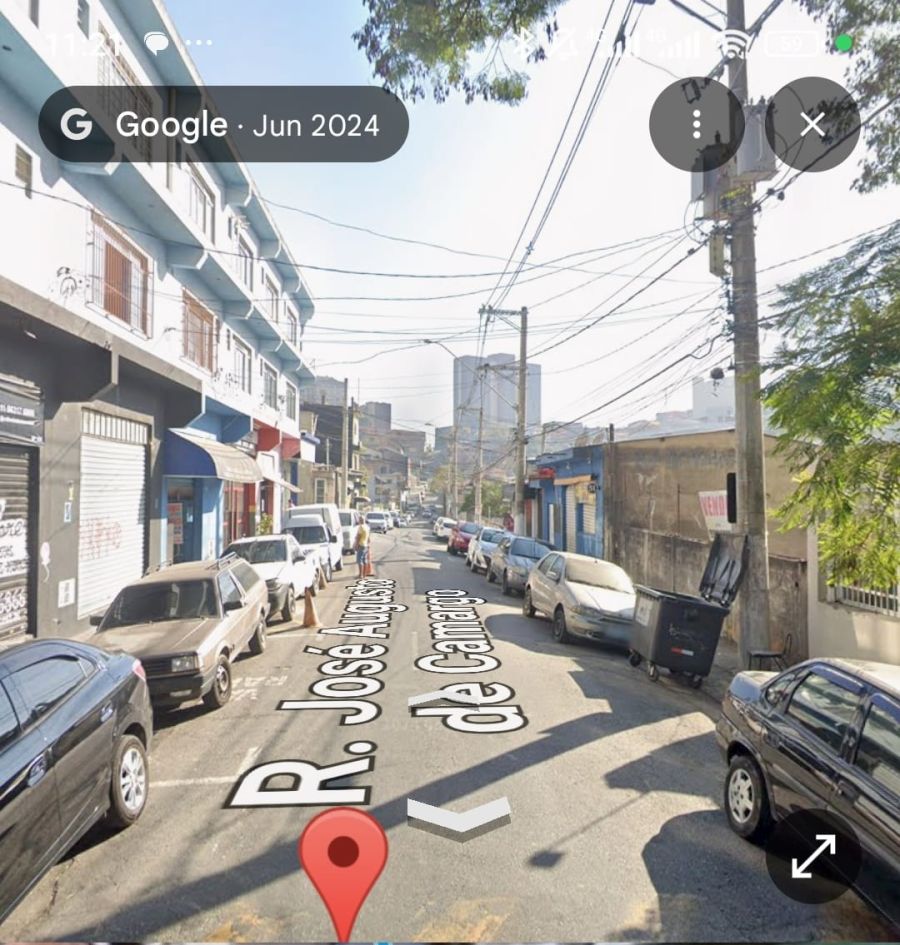Tap the Google Jun 2024 capture date chip
Image resolution: width=900 pixels, height=945 pixels.
pyautogui.click(x=223, y=124)
